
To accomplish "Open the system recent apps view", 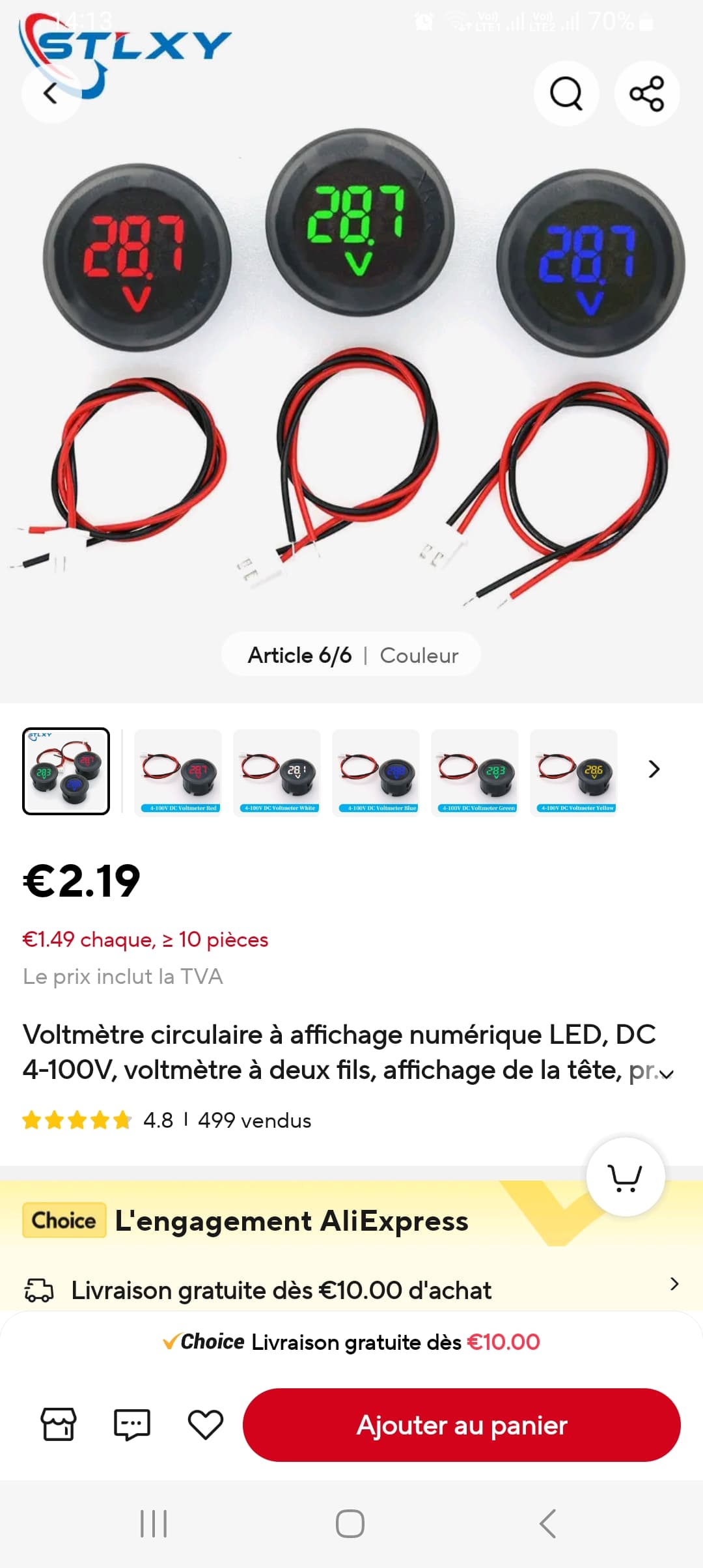I will pyautogui.click(x=154, y=1524).
